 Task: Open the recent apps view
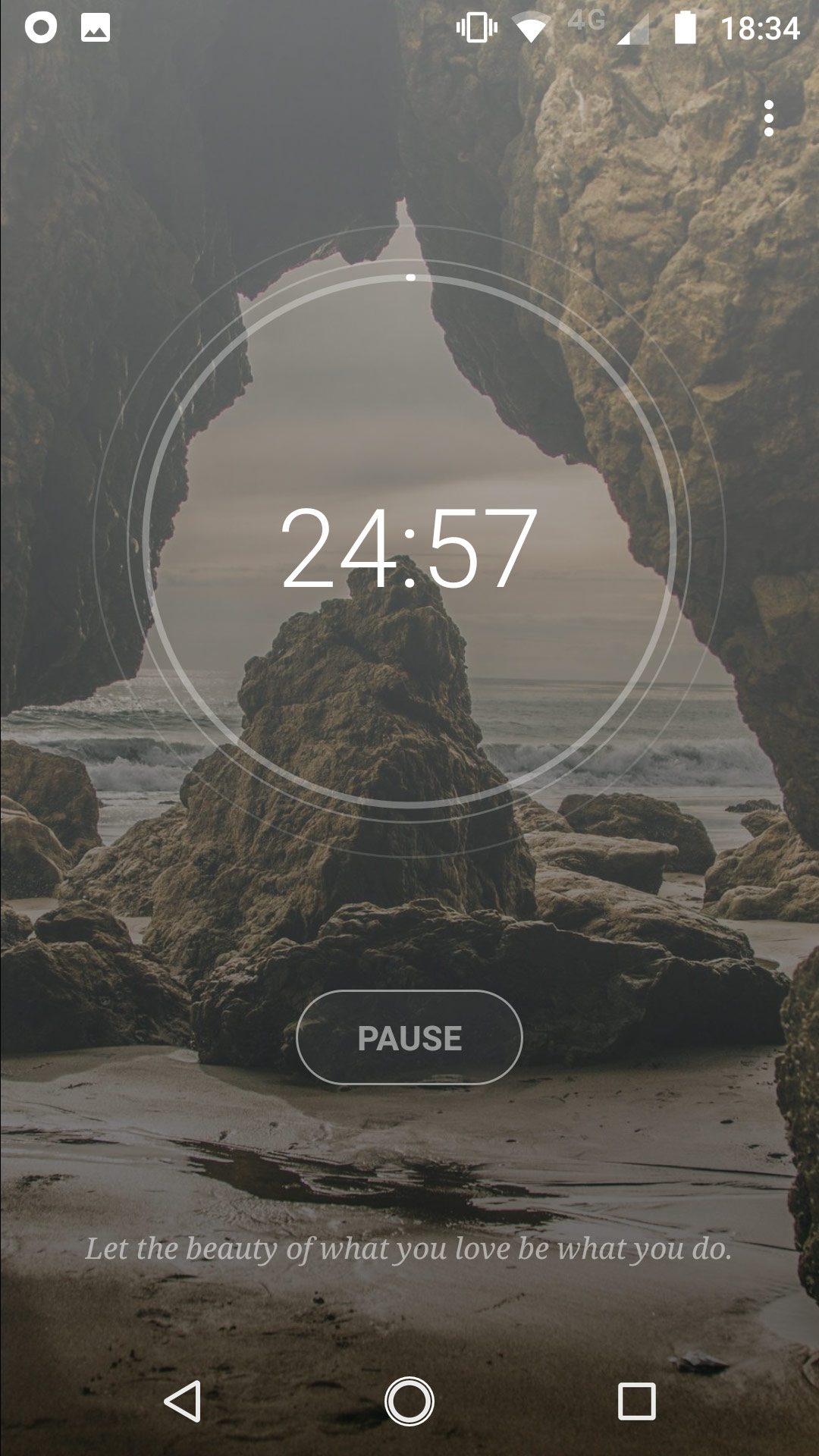tap(636, 1401)
